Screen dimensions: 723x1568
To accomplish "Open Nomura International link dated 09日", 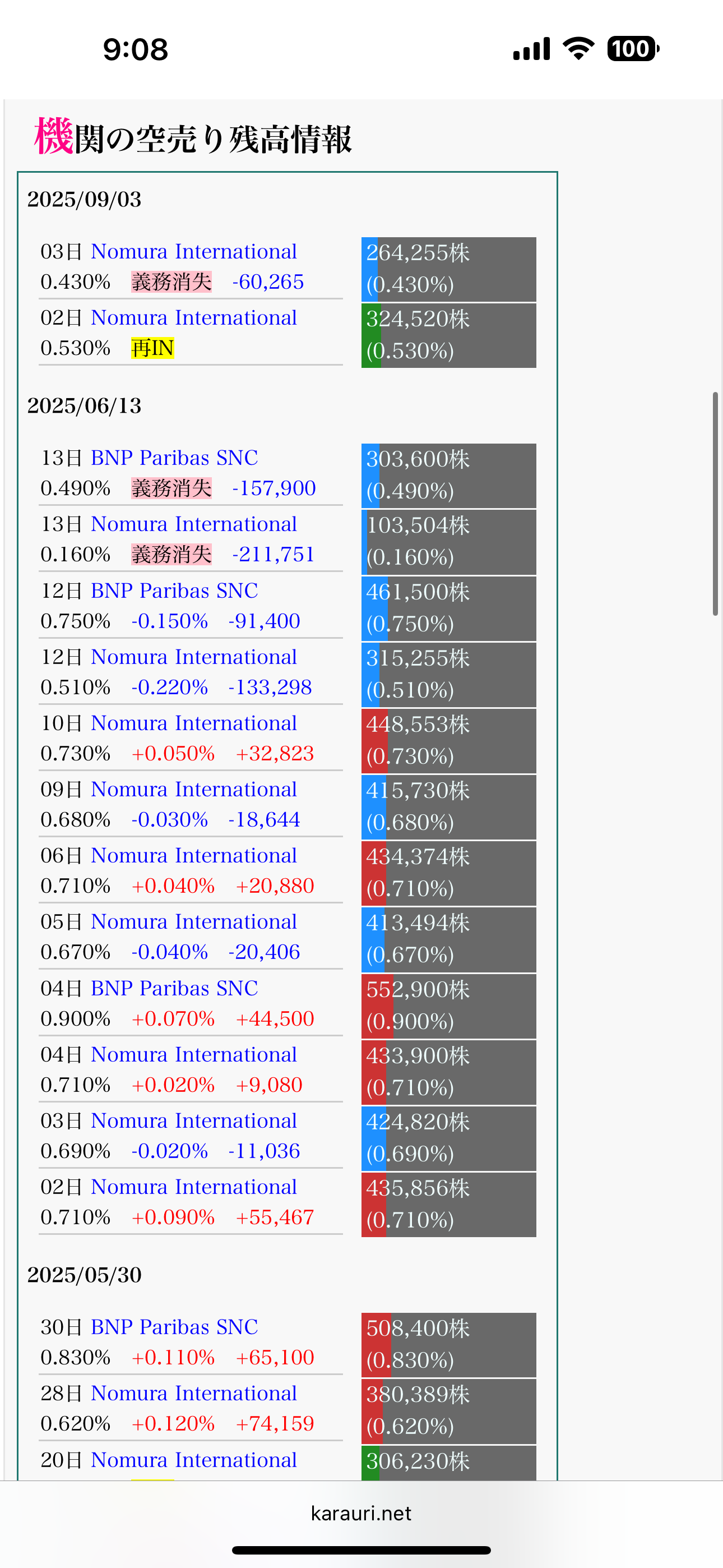I will point(193,790).
